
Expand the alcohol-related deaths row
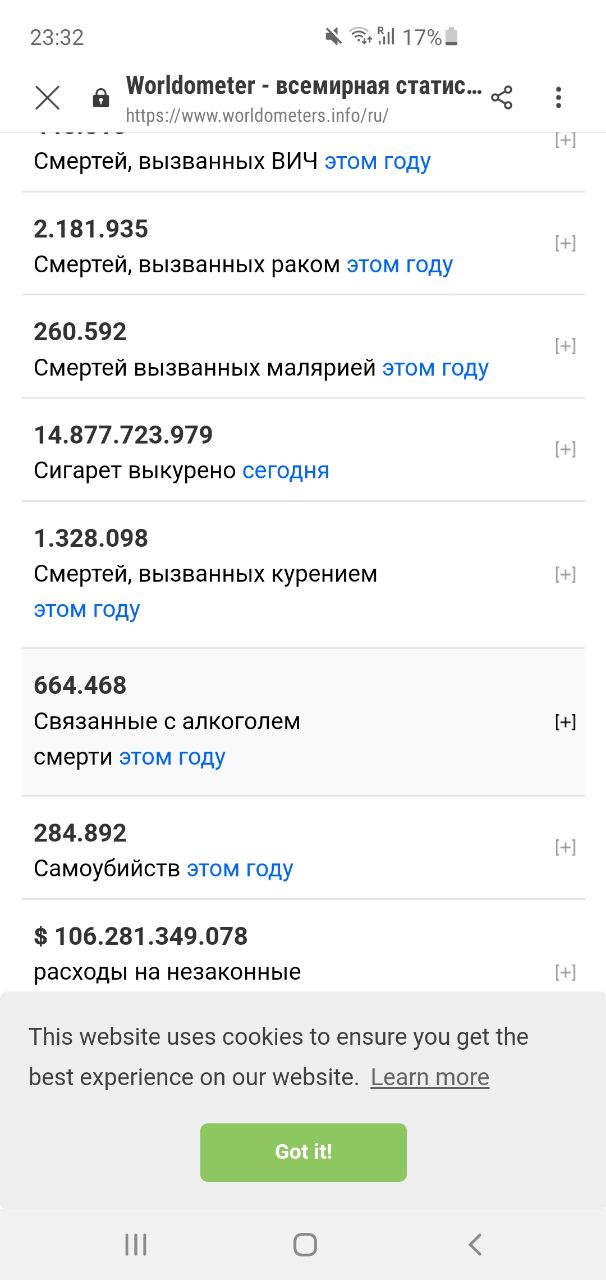pyautogui.click(x=565, y=722)
